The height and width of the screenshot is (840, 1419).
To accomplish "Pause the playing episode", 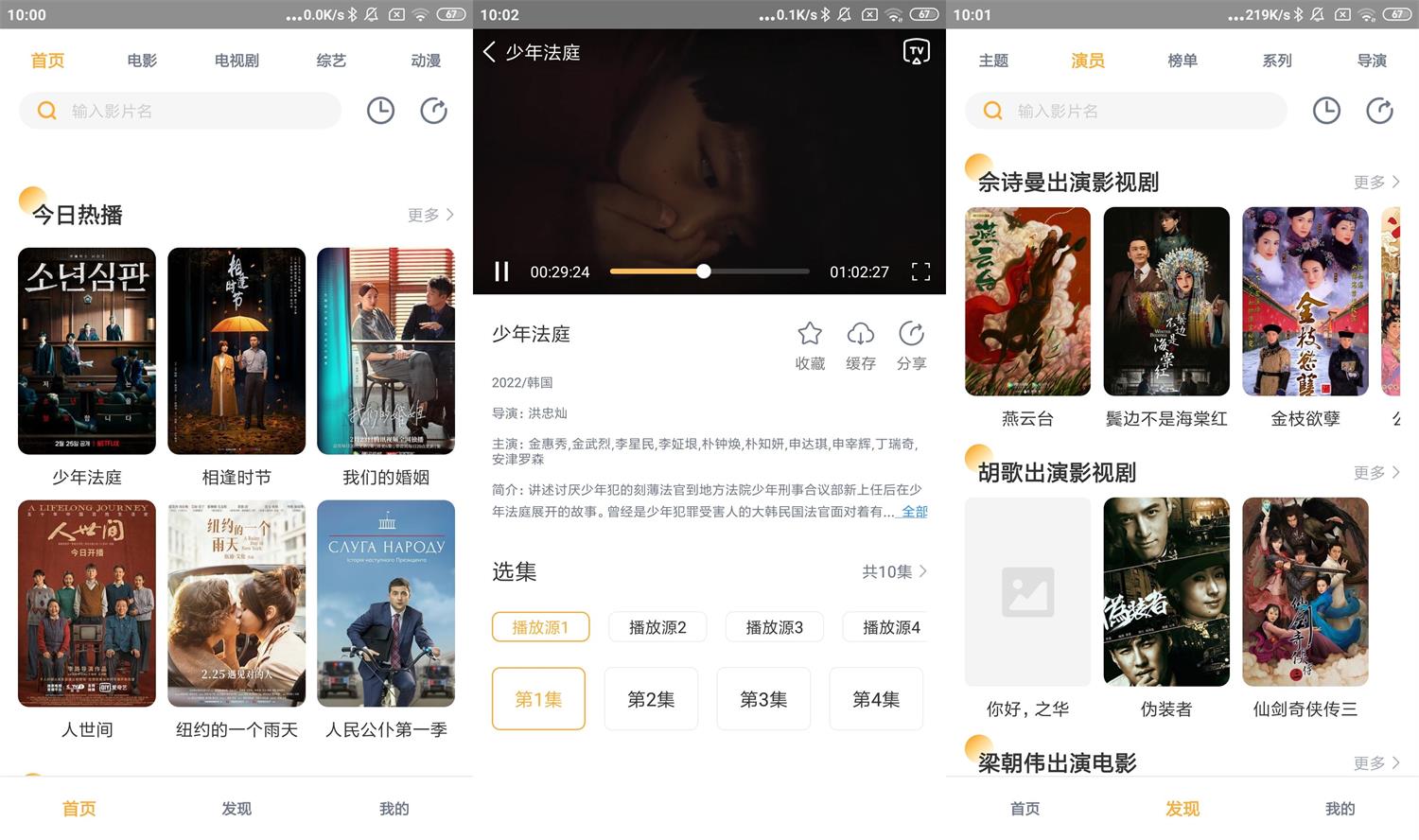I will [501, 272].
